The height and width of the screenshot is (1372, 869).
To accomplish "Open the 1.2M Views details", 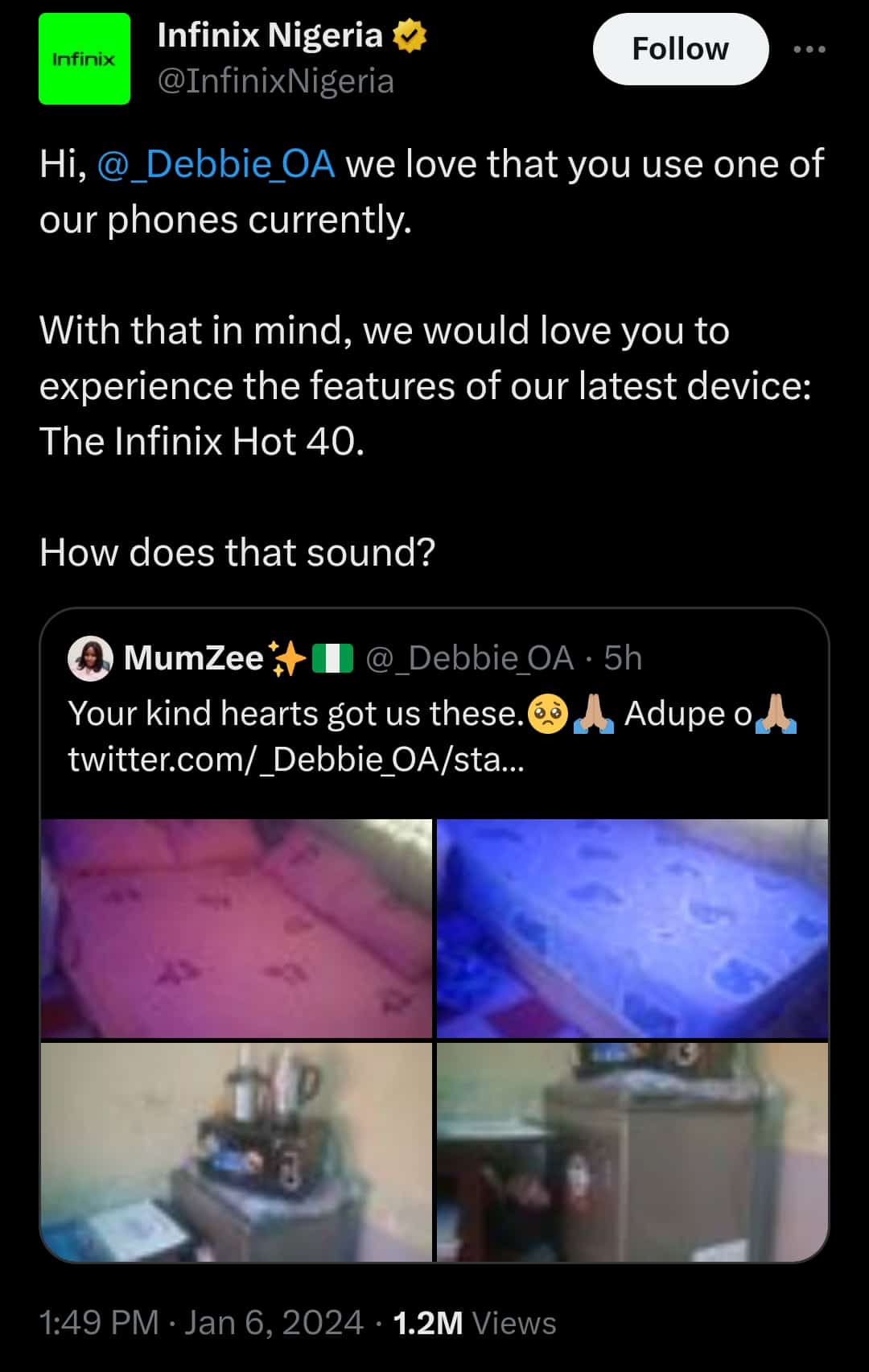I will tap(475, 1323).
